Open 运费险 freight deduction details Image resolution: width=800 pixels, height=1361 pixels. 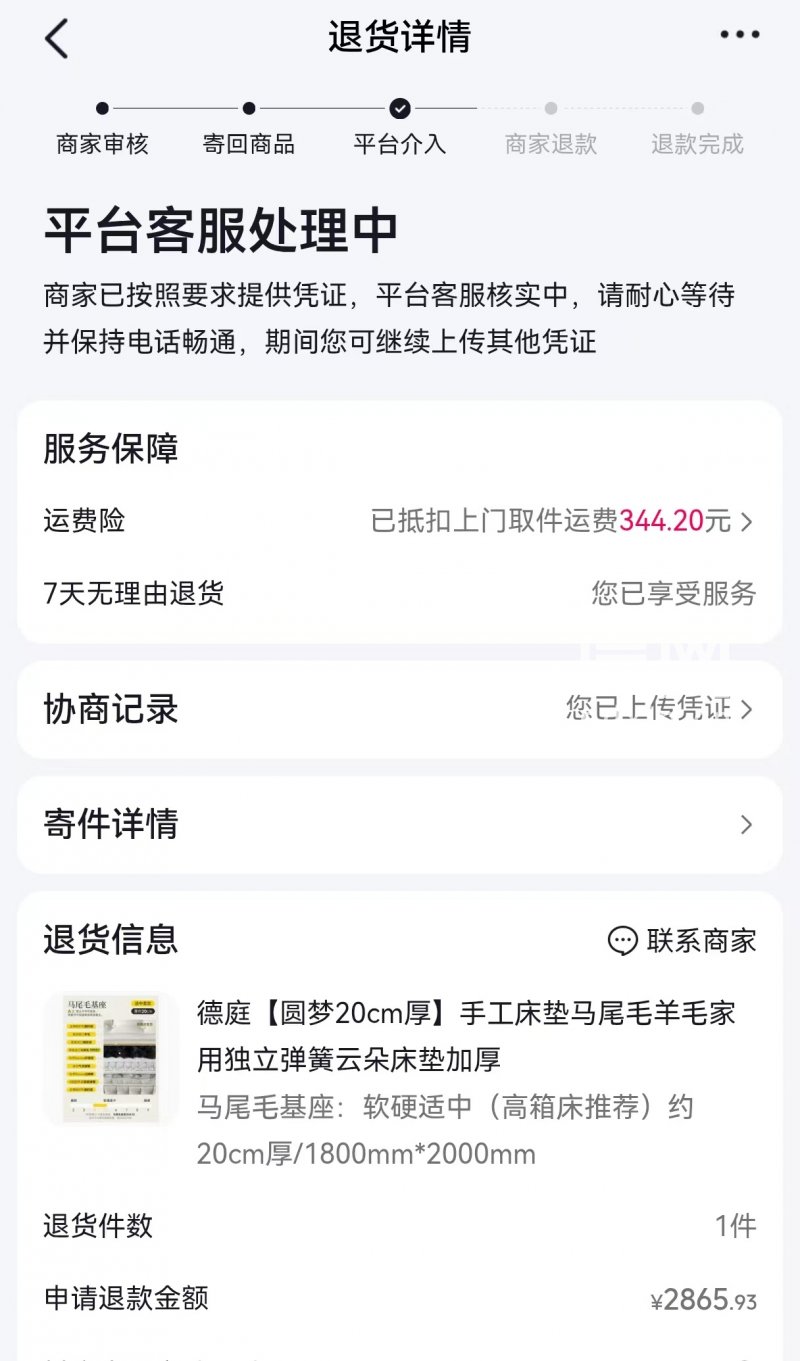[562, 521]
